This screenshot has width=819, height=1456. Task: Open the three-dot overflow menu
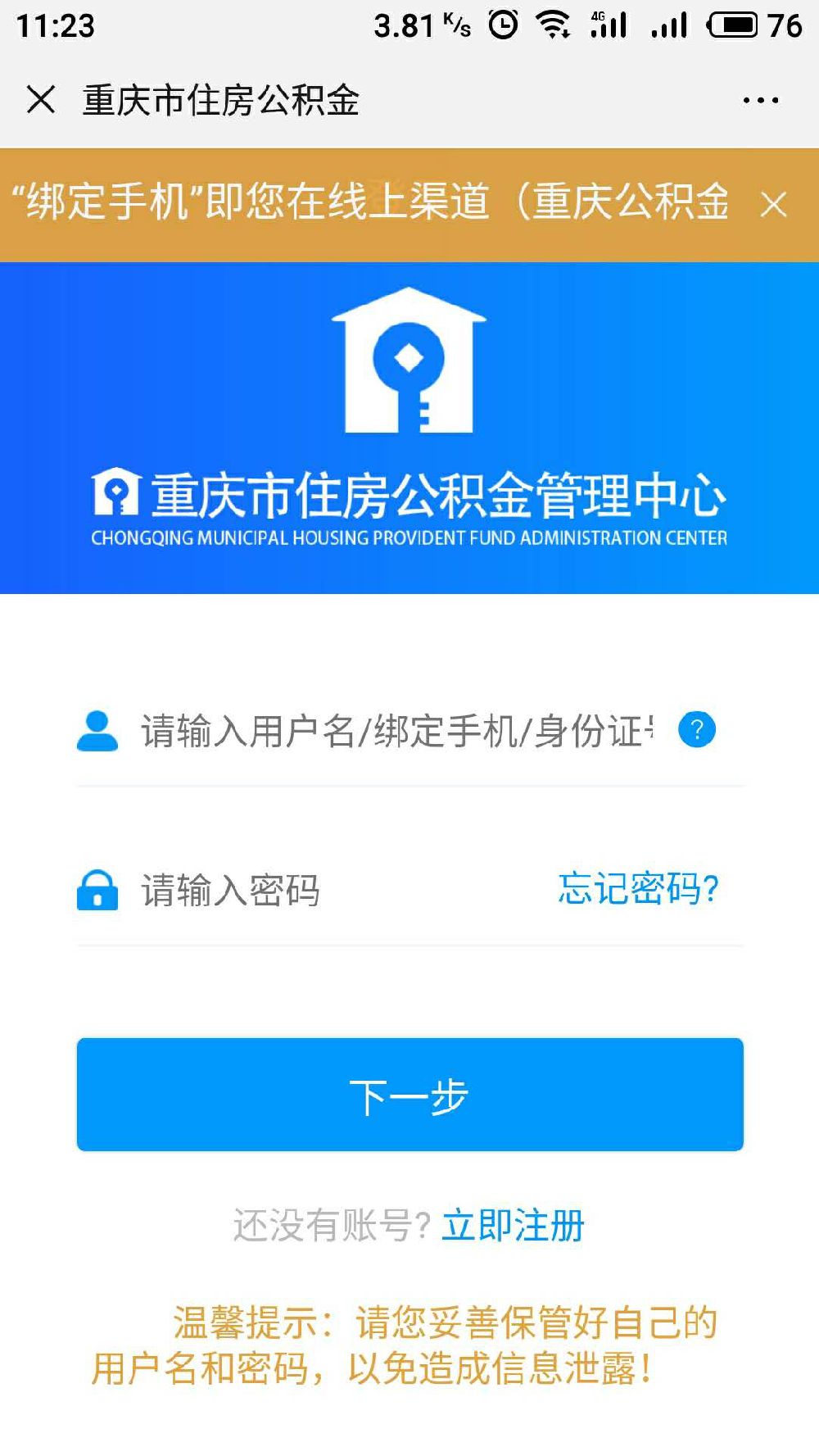[x=760, y=100]
